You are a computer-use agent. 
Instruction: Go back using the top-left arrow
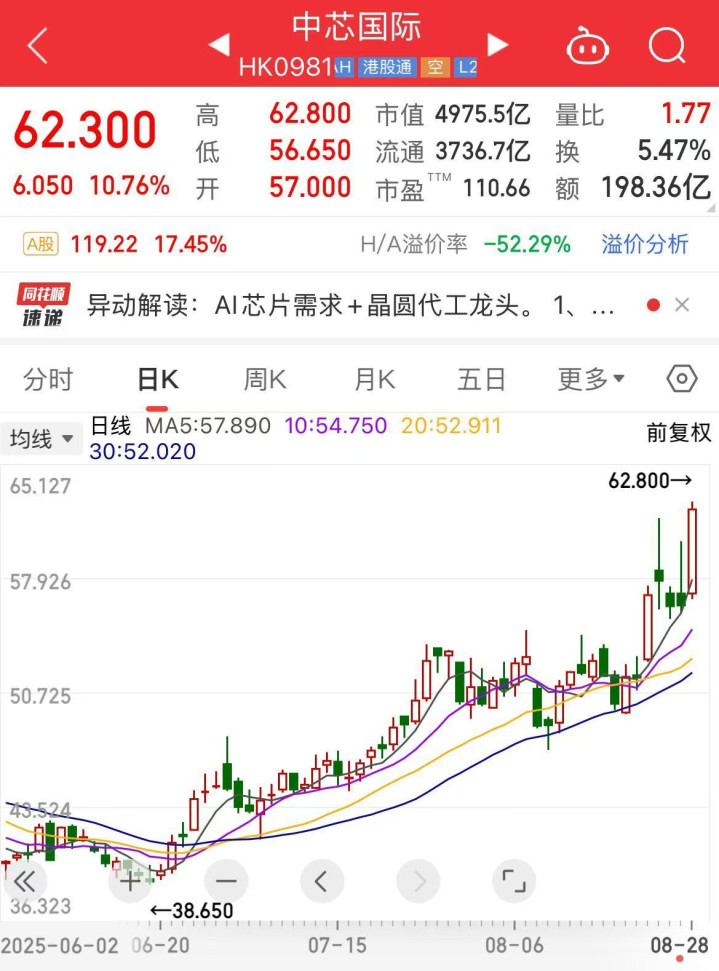[x=38, y=45]
